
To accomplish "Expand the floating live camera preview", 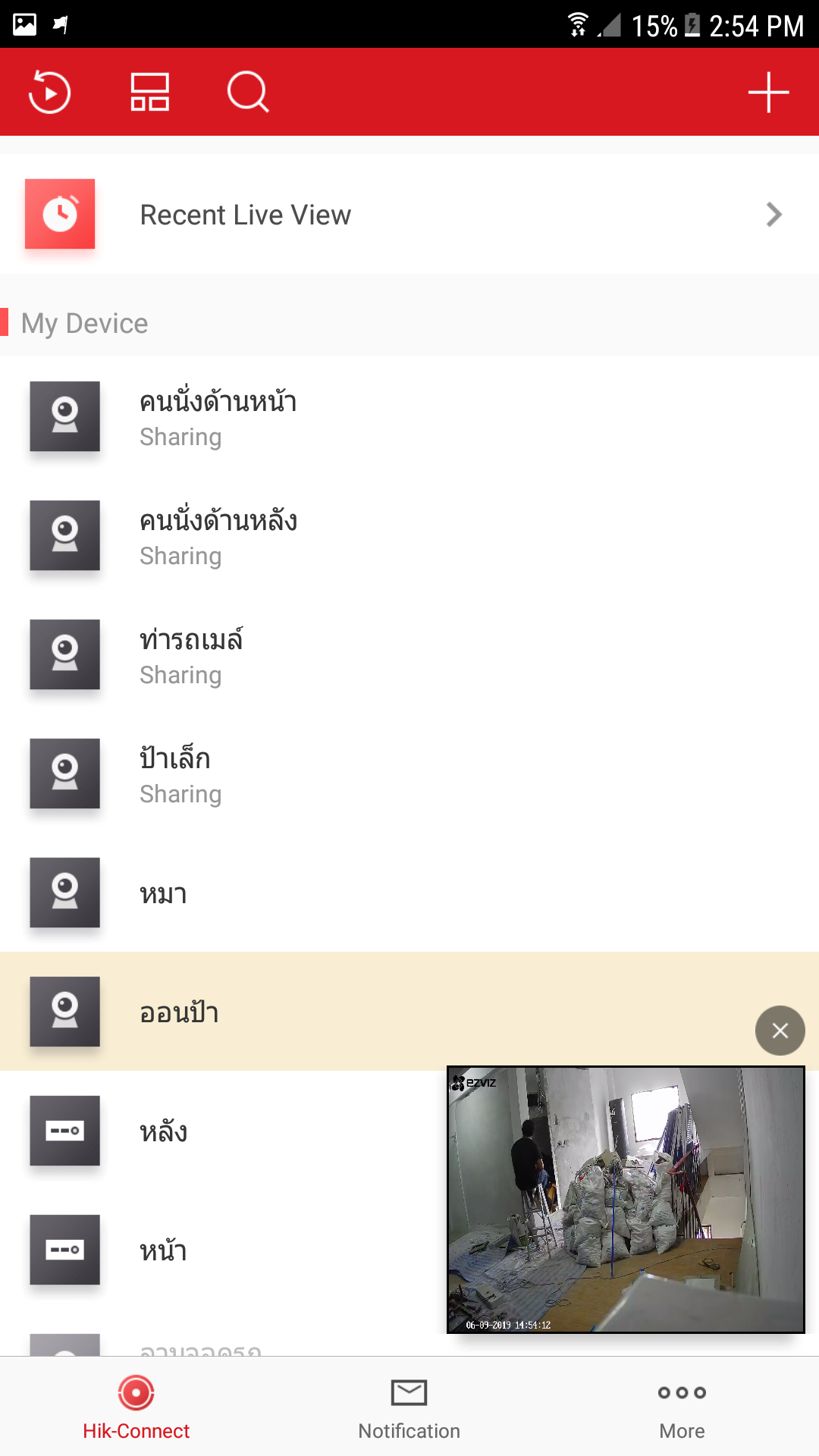I will click(626, 1200).
